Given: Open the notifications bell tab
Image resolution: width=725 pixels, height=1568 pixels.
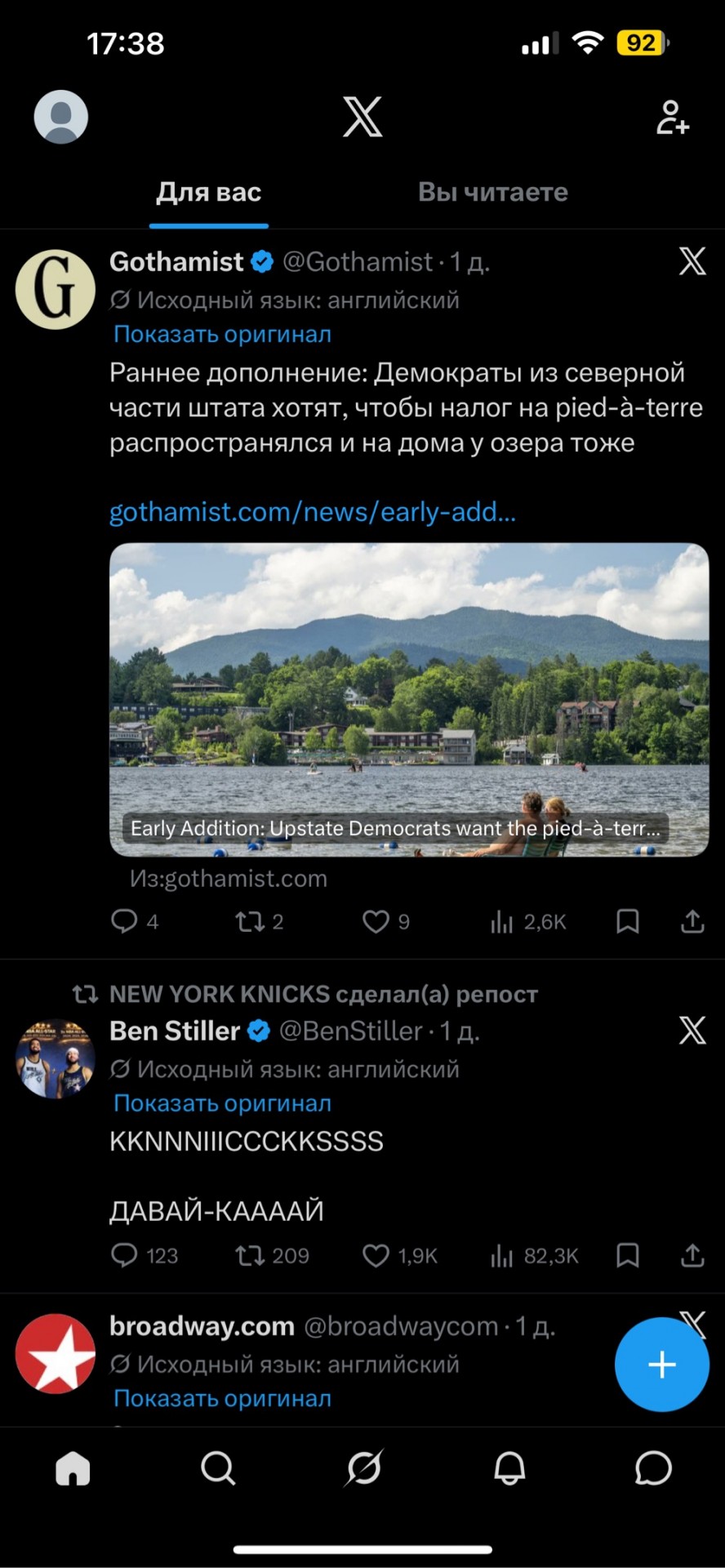Looking at the screenshot, I should pos(509,1468).
